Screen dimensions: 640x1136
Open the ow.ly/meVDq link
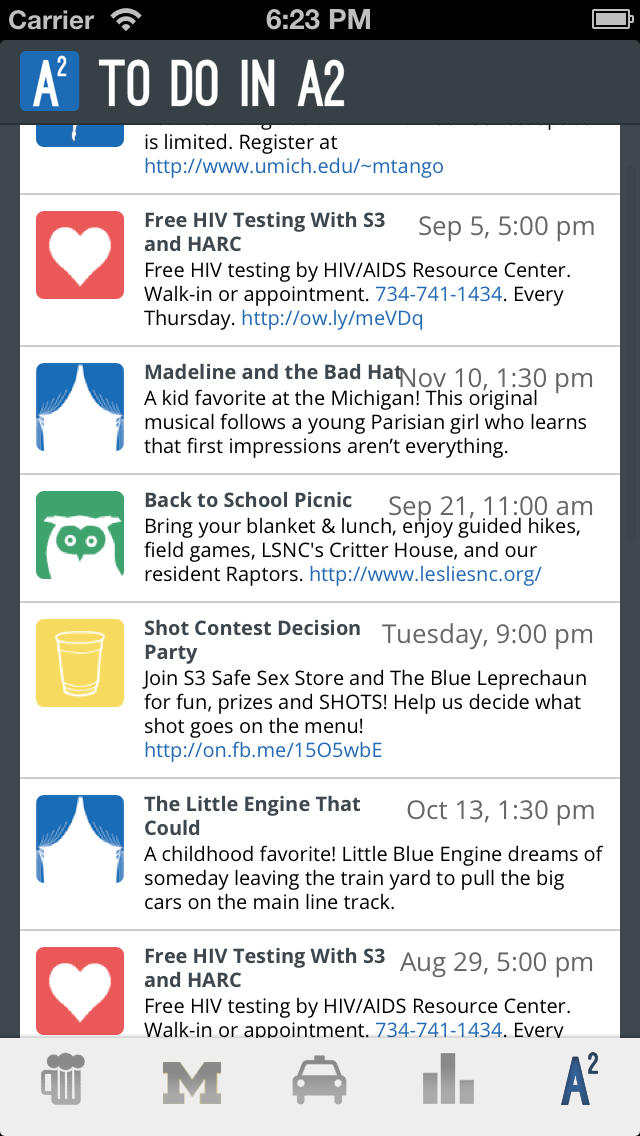tap(332, 319)
